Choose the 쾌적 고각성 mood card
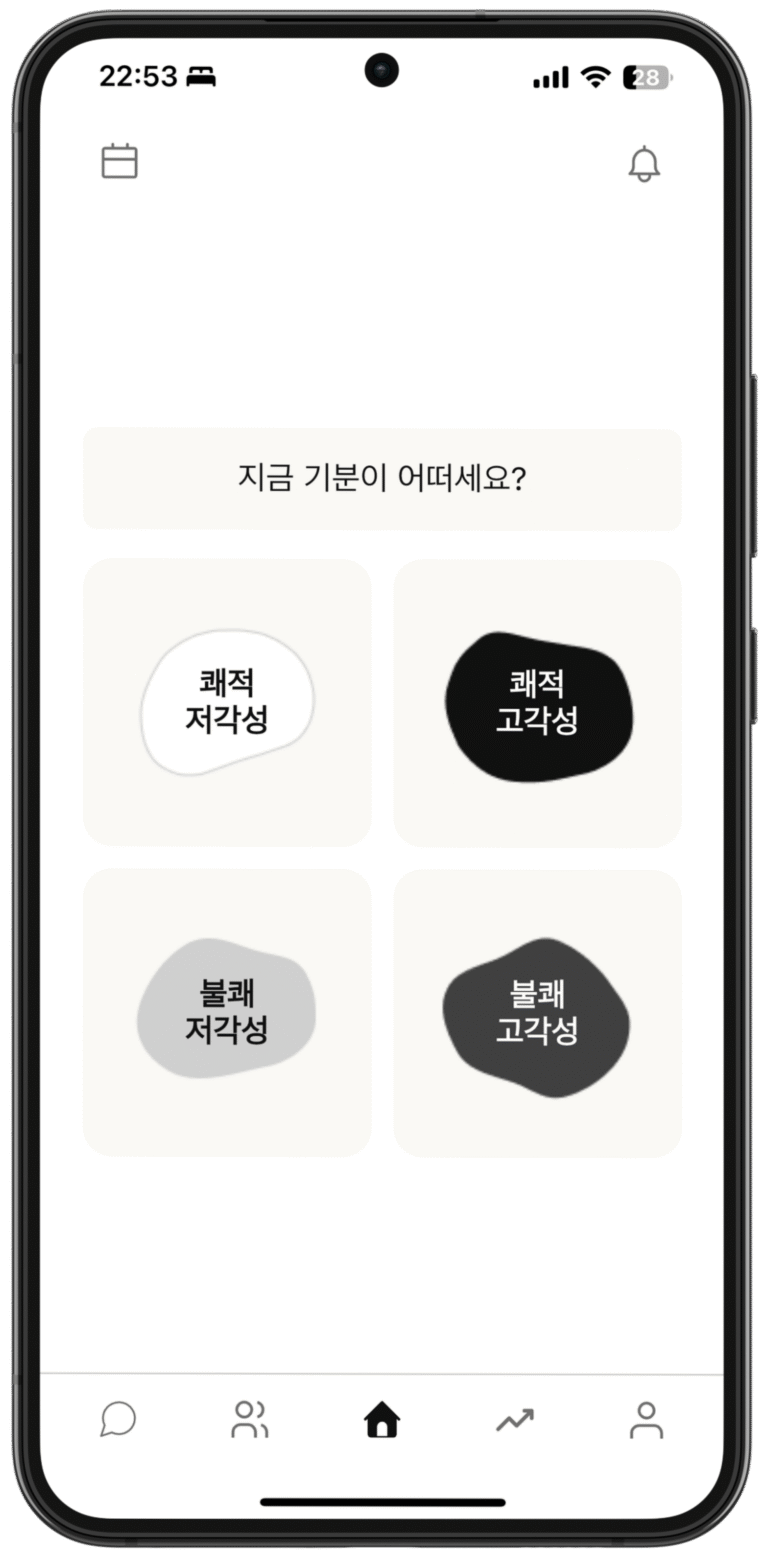This screenshot has width=768, height=1559. pos(538,703)
